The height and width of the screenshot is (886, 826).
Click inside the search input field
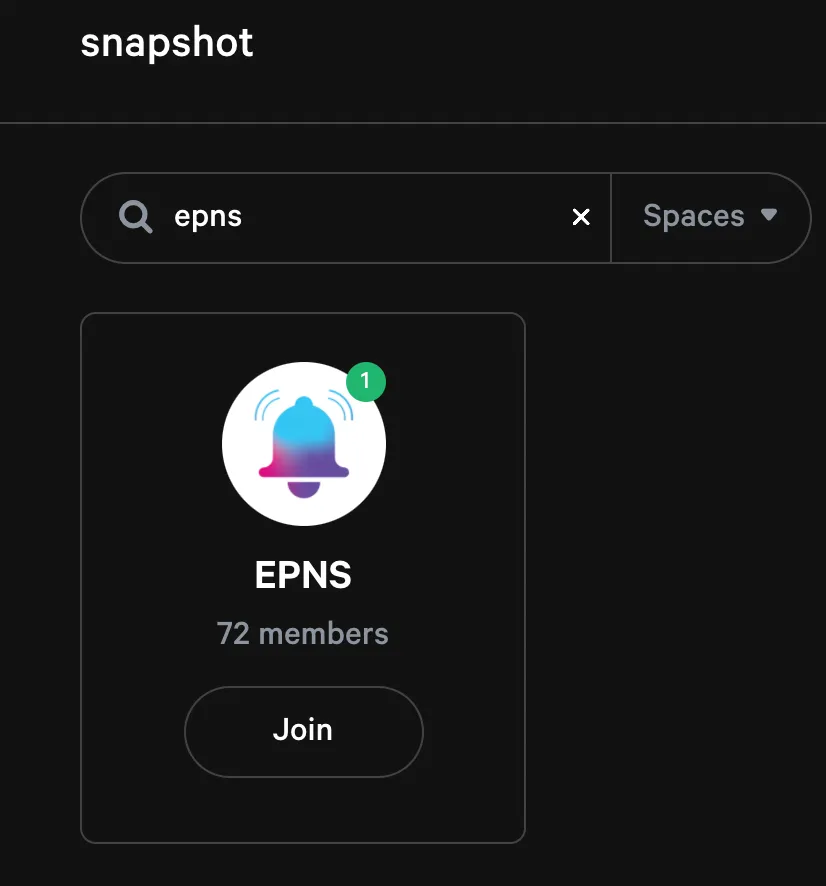350,217
